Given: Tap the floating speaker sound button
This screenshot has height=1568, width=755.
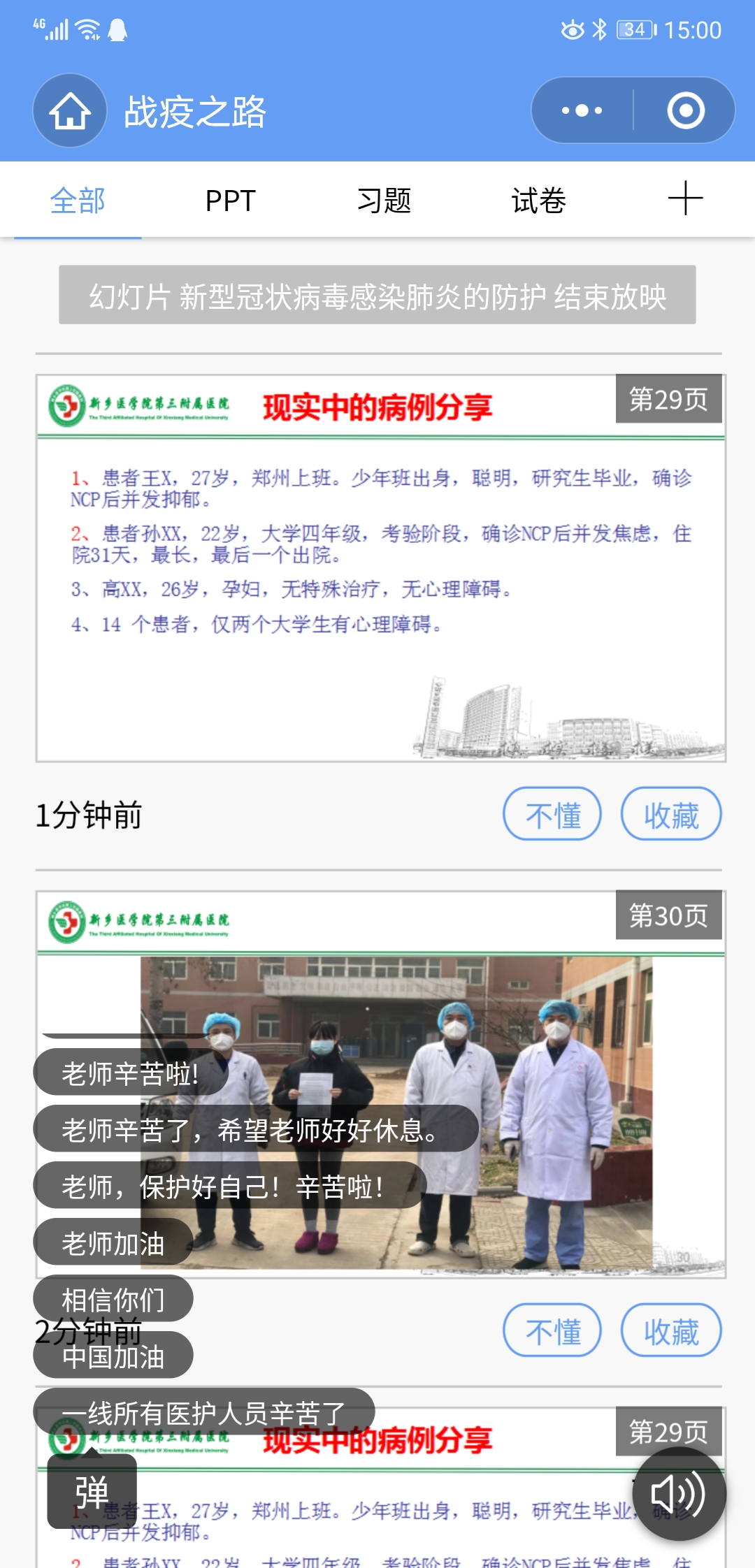Looking at the screenshot, I should pyautogui.click(x=679, y=1494).
